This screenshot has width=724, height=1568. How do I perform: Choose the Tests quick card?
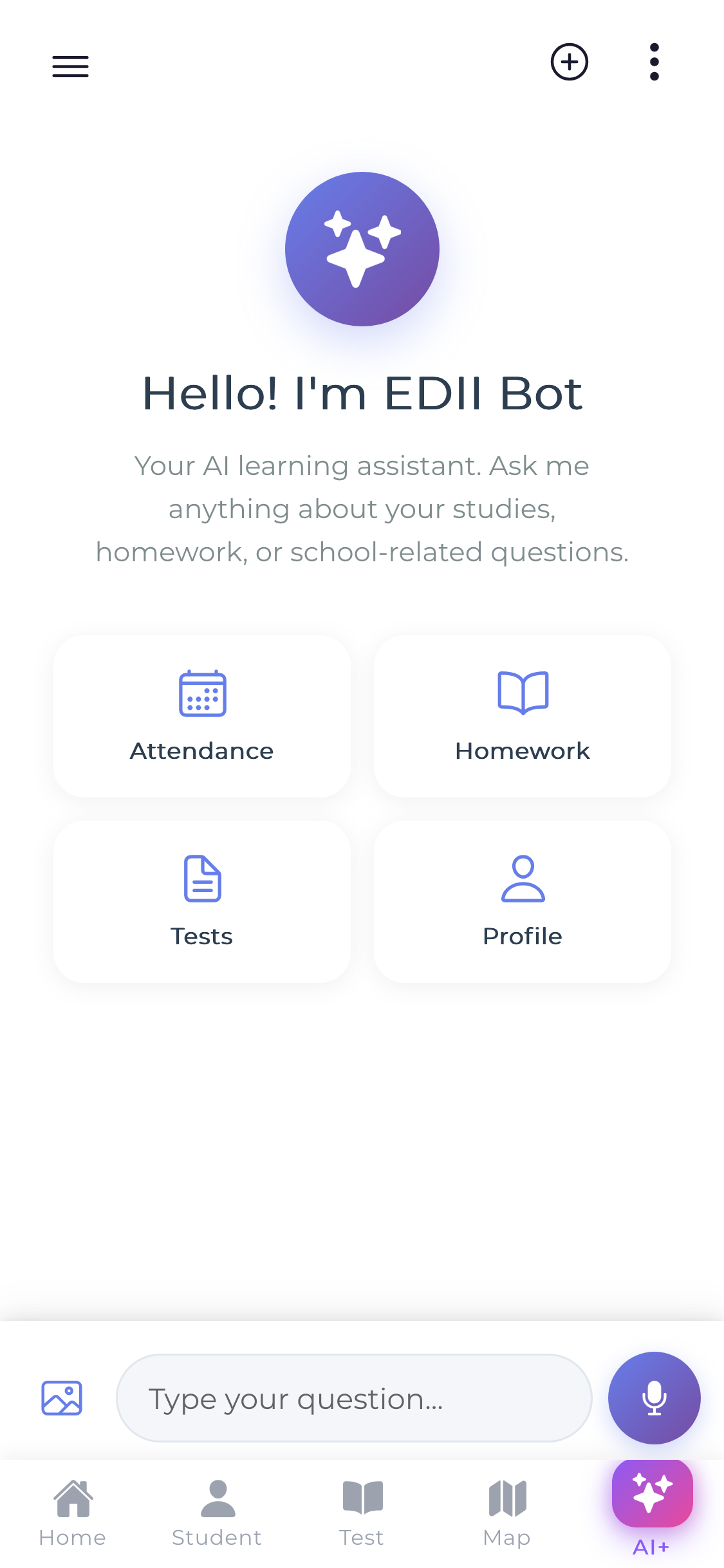click(202, 901)
